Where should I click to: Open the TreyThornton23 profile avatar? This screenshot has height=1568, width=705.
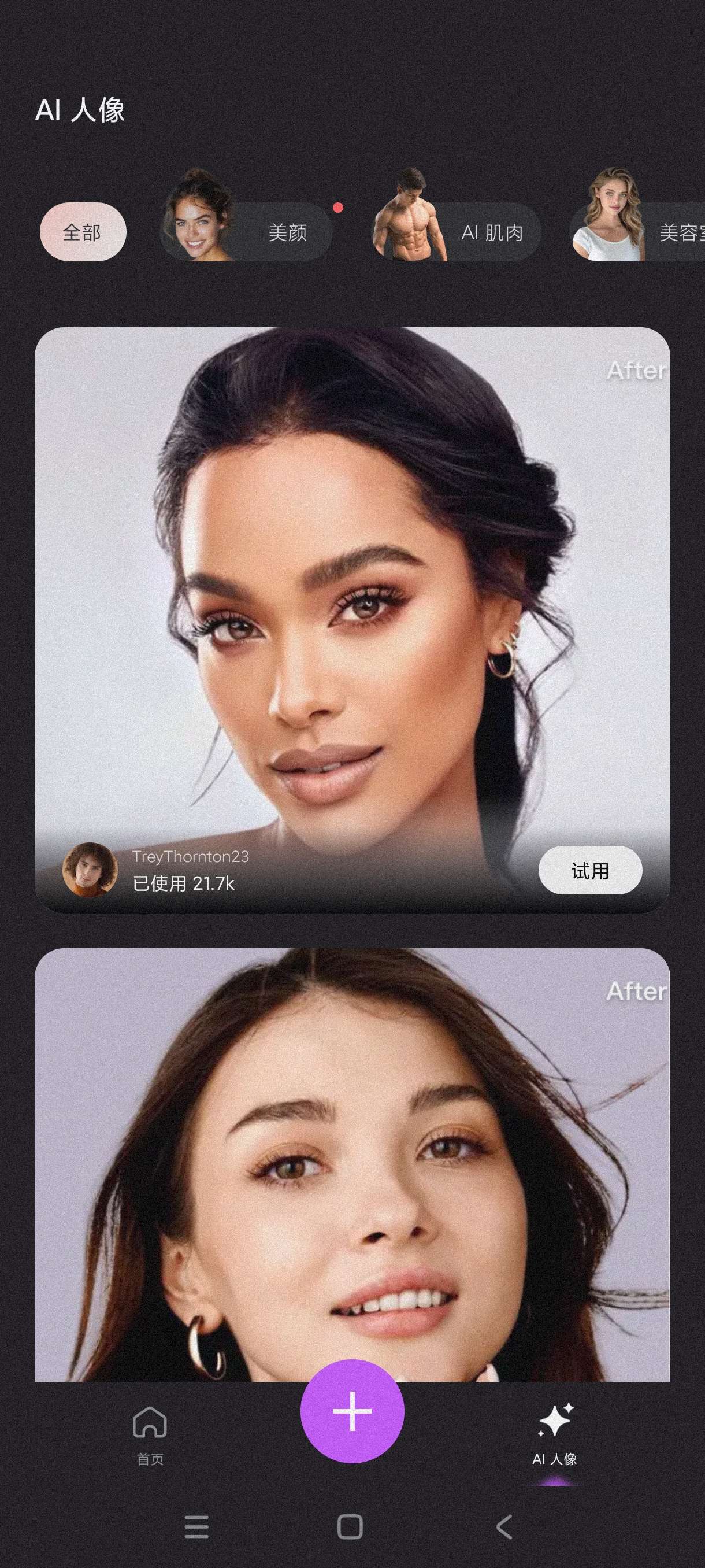[x=90, y=870]
